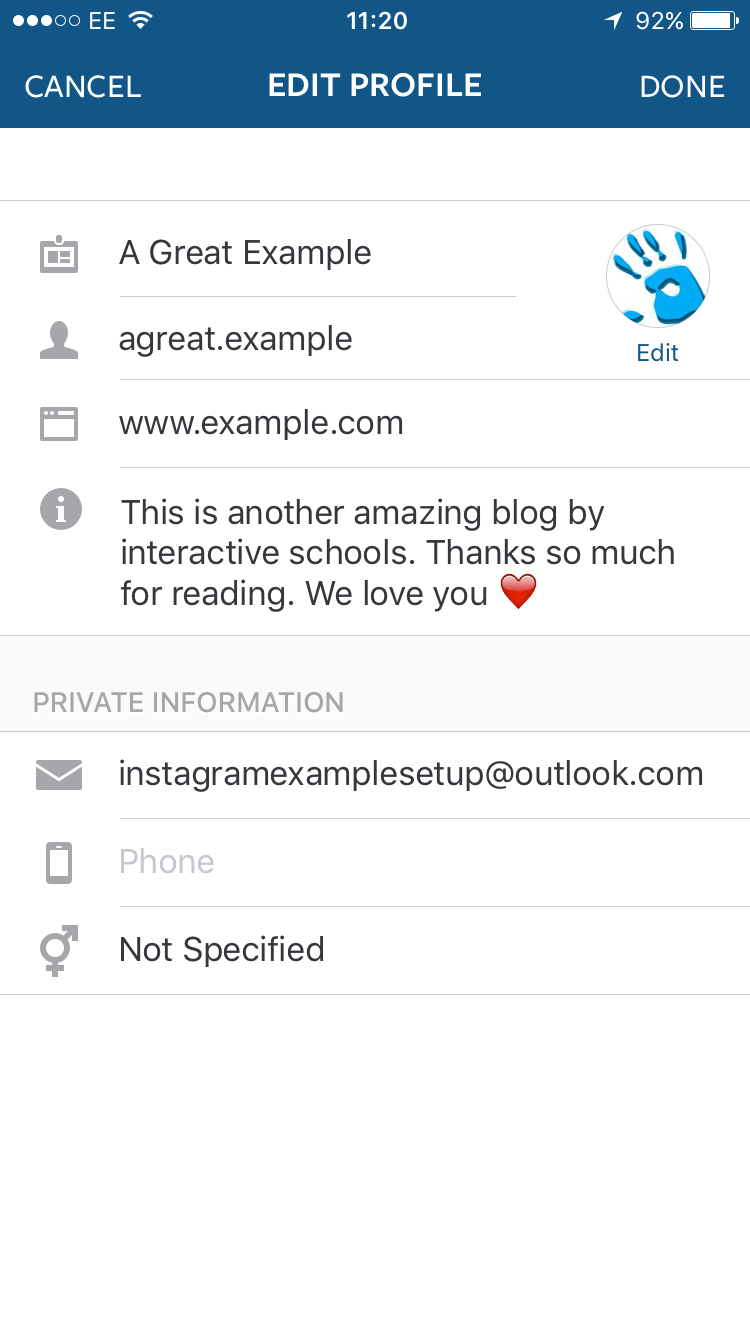Save changes with Done
Viewport: 750px width, 1334px height.
point(682,87)
